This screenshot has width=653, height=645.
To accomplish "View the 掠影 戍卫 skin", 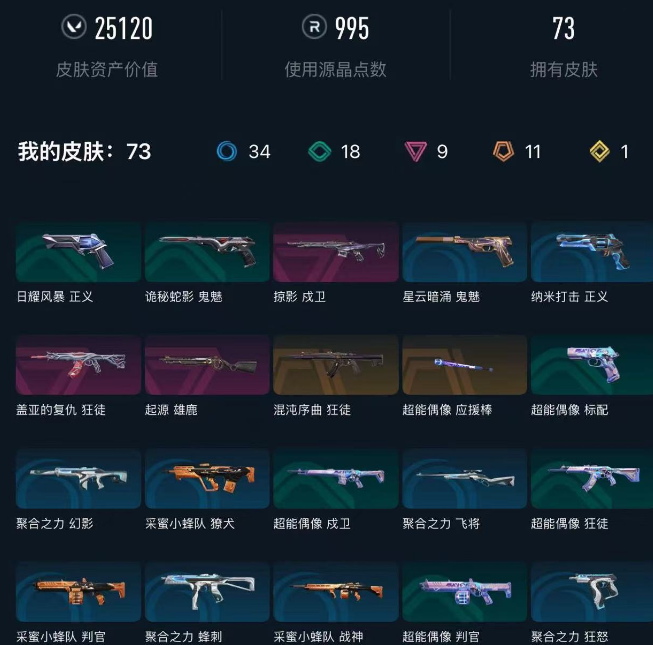I will click(x=336, y=252).
